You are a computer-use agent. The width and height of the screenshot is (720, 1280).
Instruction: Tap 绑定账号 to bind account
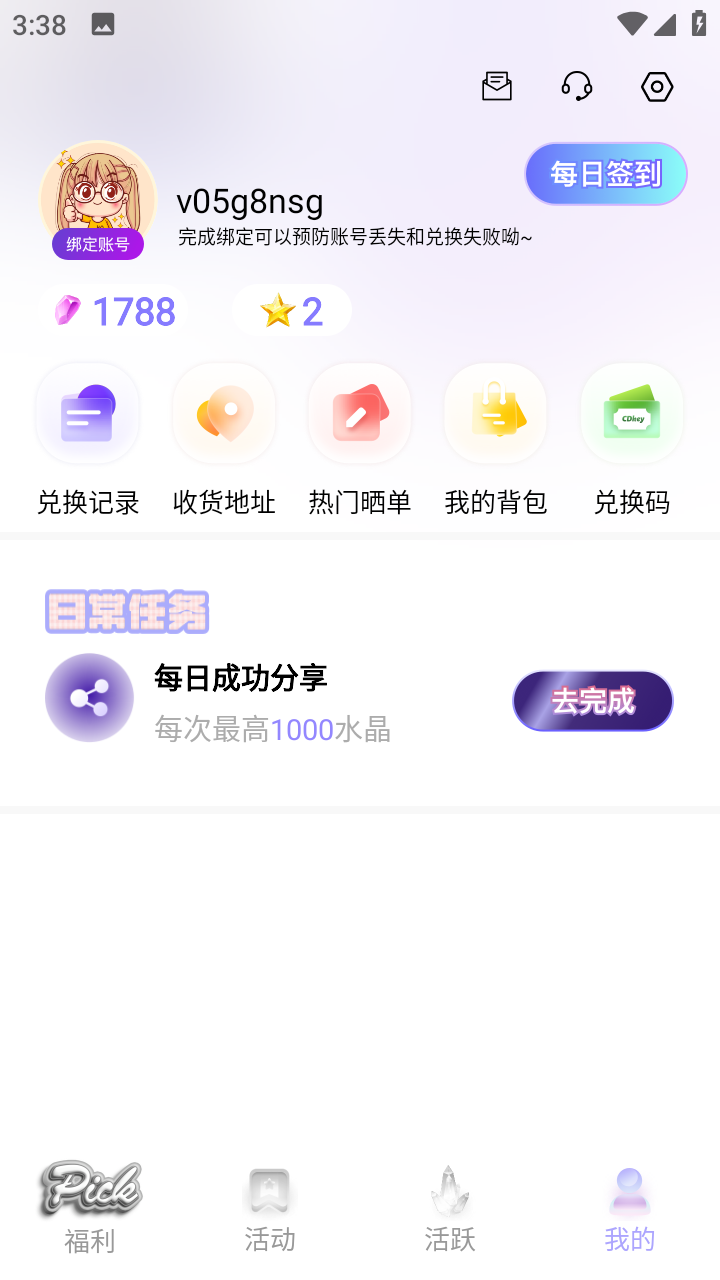click(x=98, y=244)
